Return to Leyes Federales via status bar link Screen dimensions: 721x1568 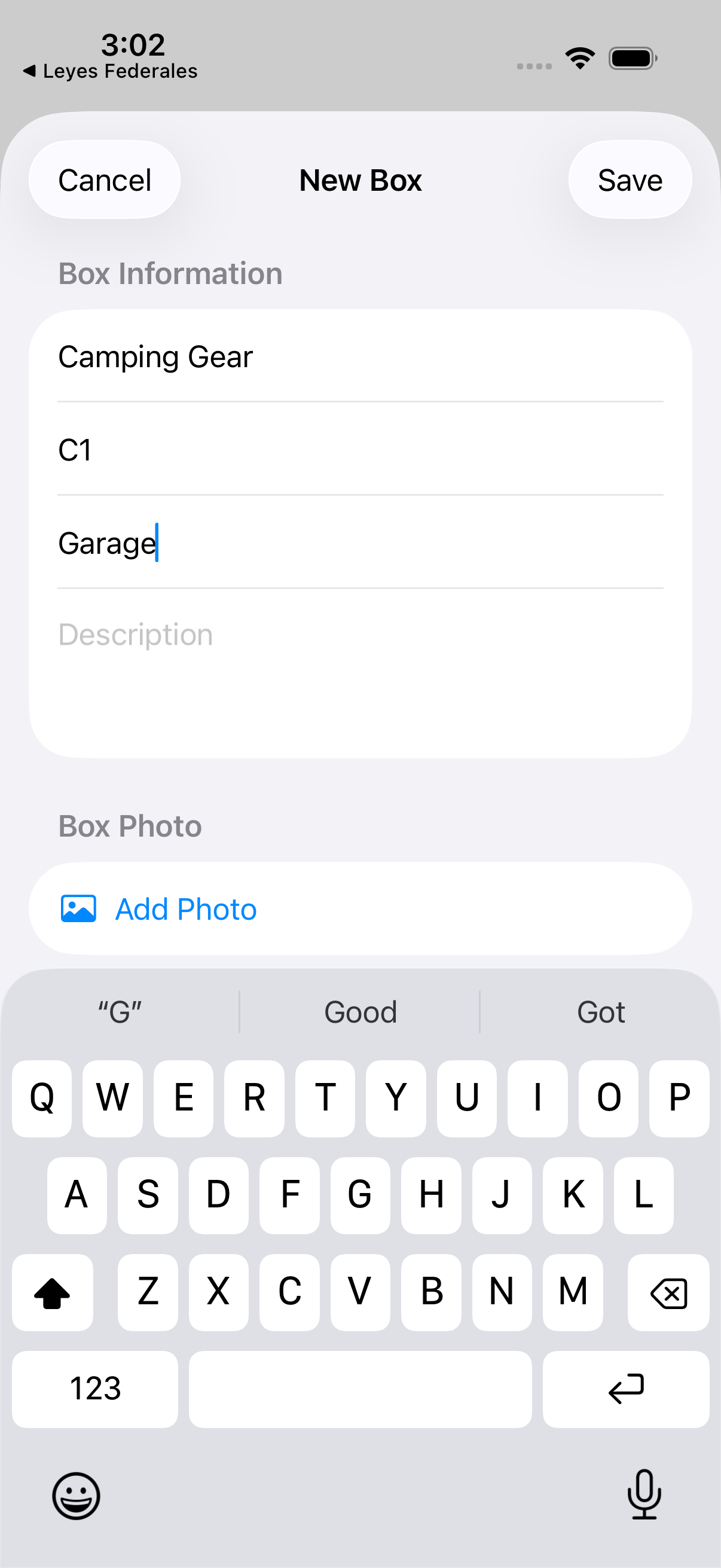(109, 70)
